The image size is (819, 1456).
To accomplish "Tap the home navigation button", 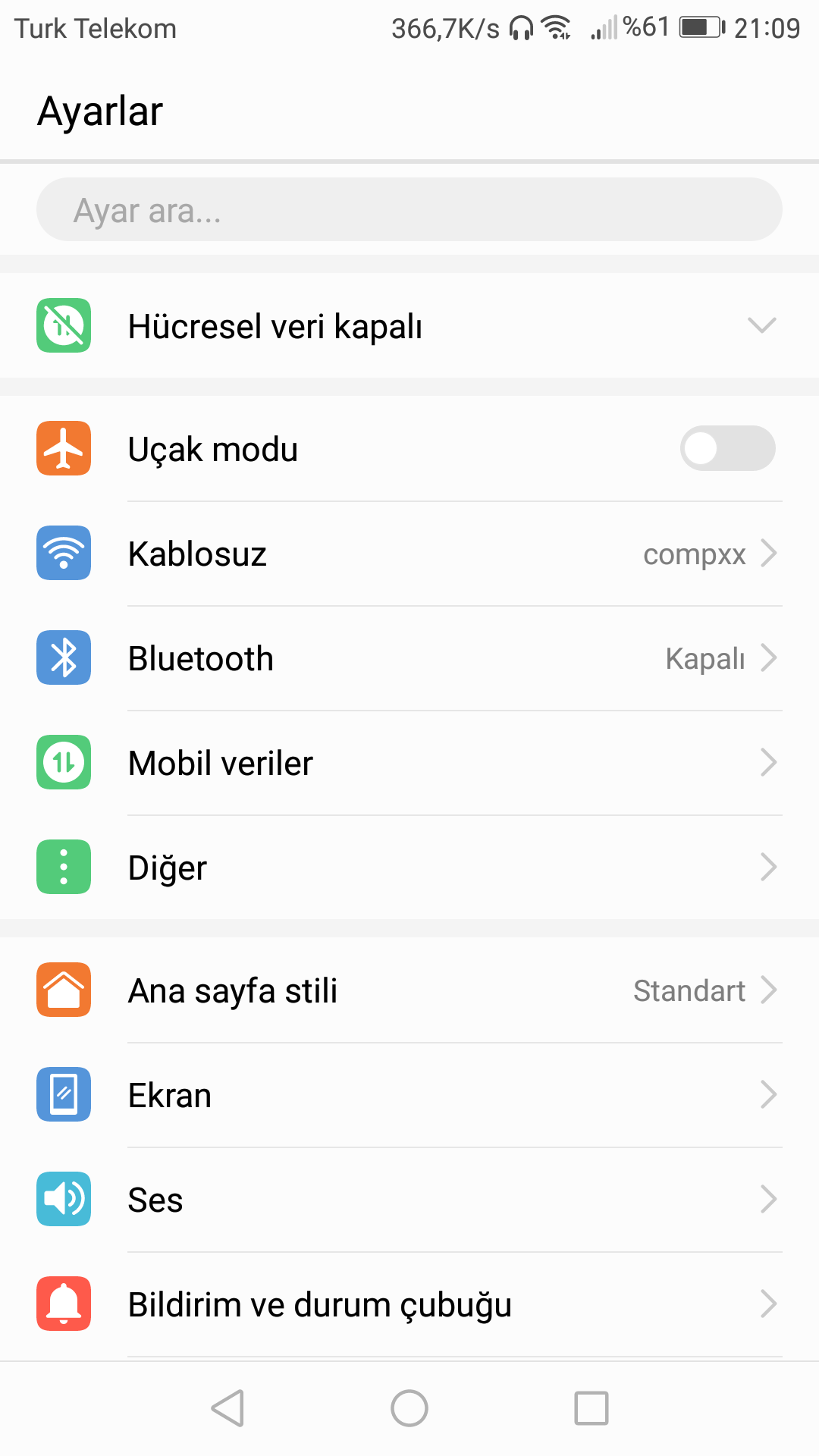I will pos(409,1408).
